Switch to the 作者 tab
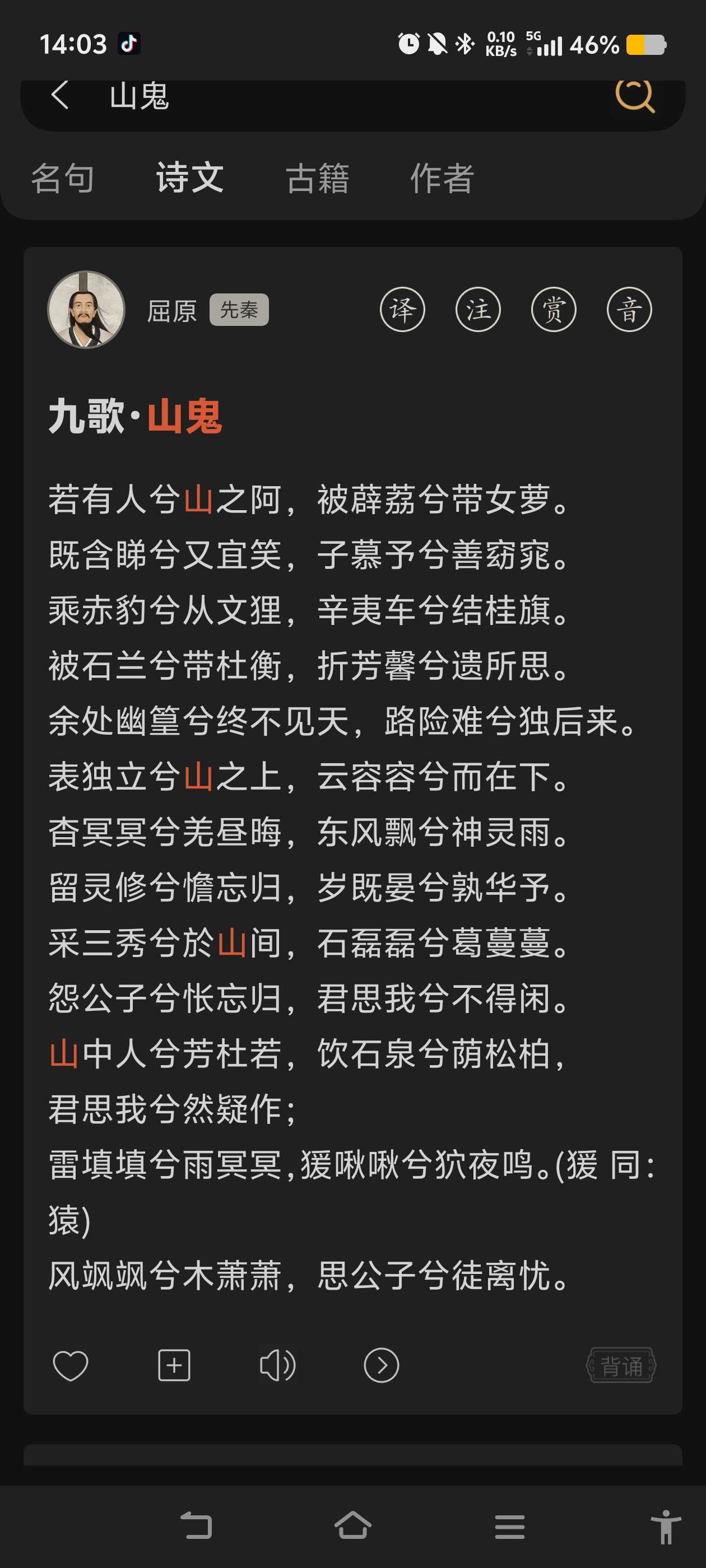The image size is (706, 1568). point(442,178)
